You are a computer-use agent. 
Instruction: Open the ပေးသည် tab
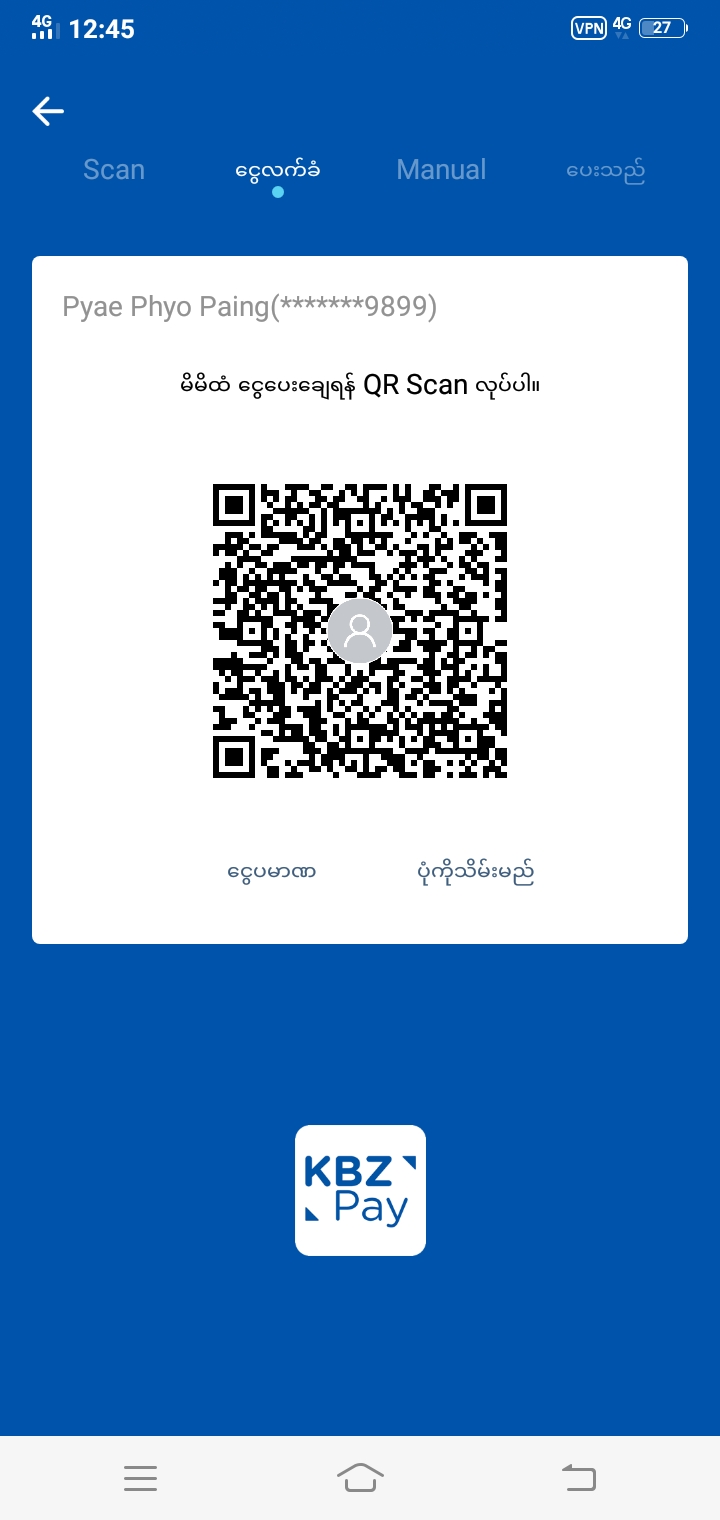605,170
